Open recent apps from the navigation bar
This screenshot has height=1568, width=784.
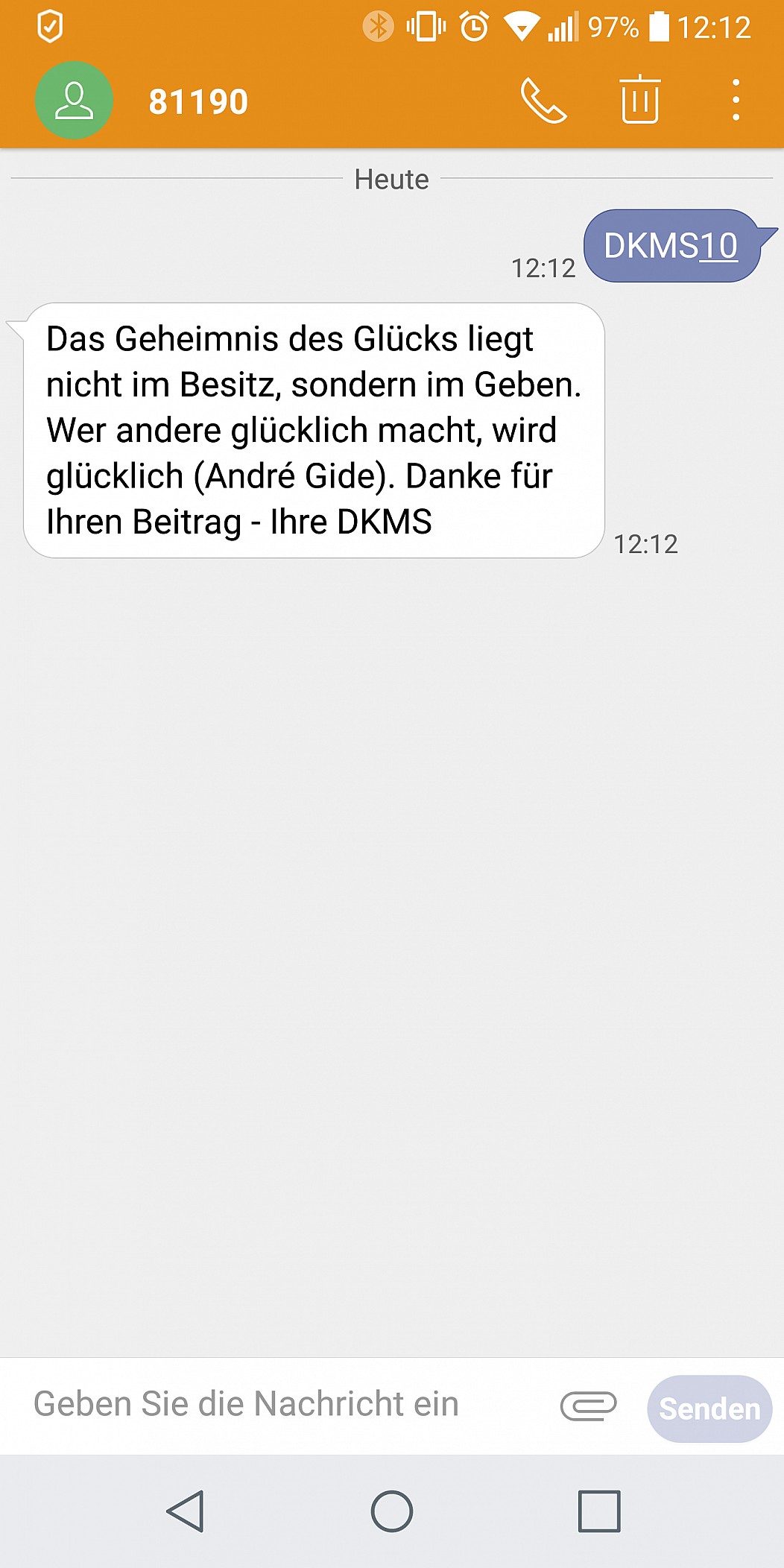pyautogui.click(x=599, y=1511)
